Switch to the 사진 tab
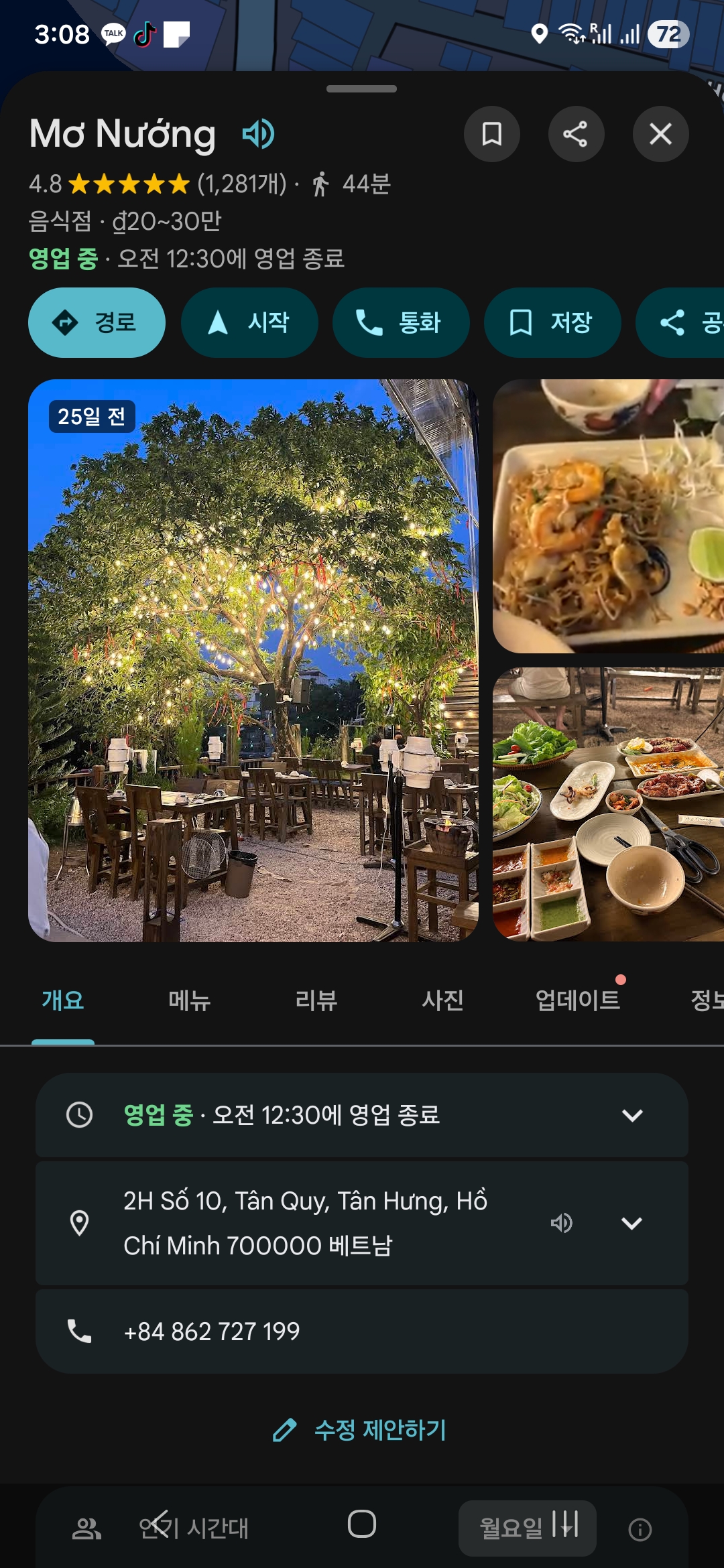This screenshot has width=724, height=1568. 442,1000
